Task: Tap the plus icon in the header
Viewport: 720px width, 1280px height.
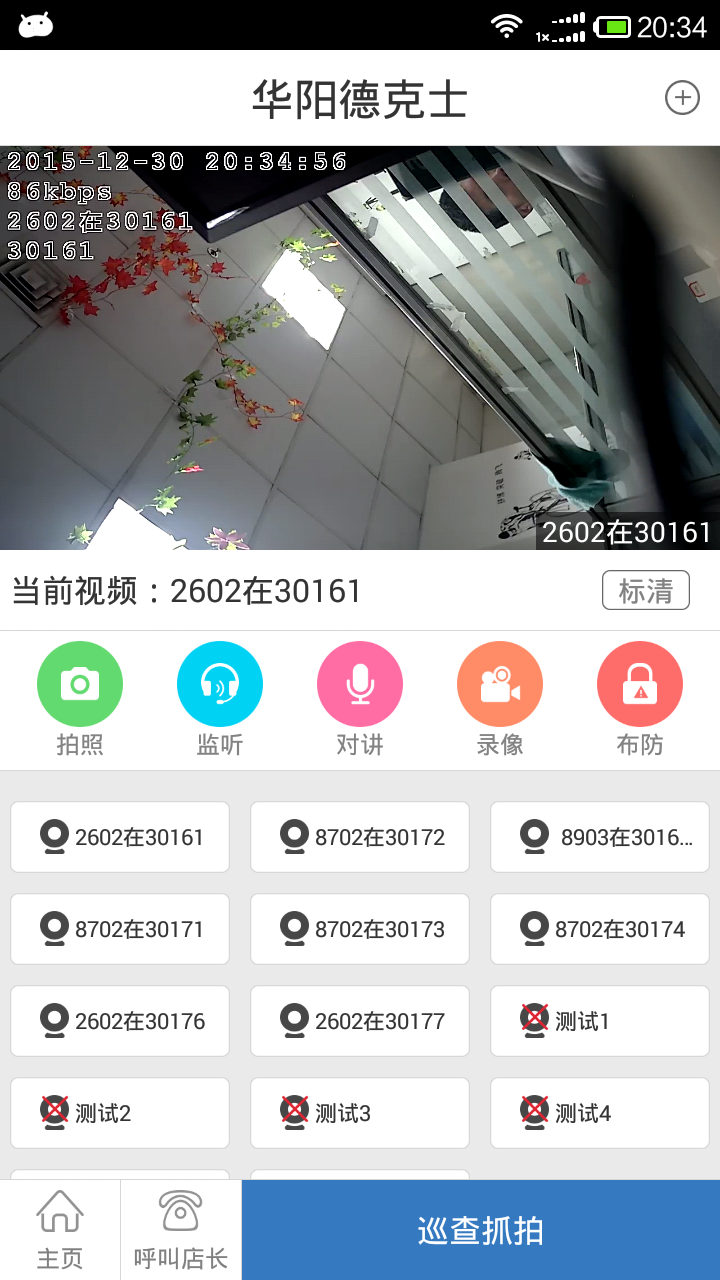Action: [682, 98]
